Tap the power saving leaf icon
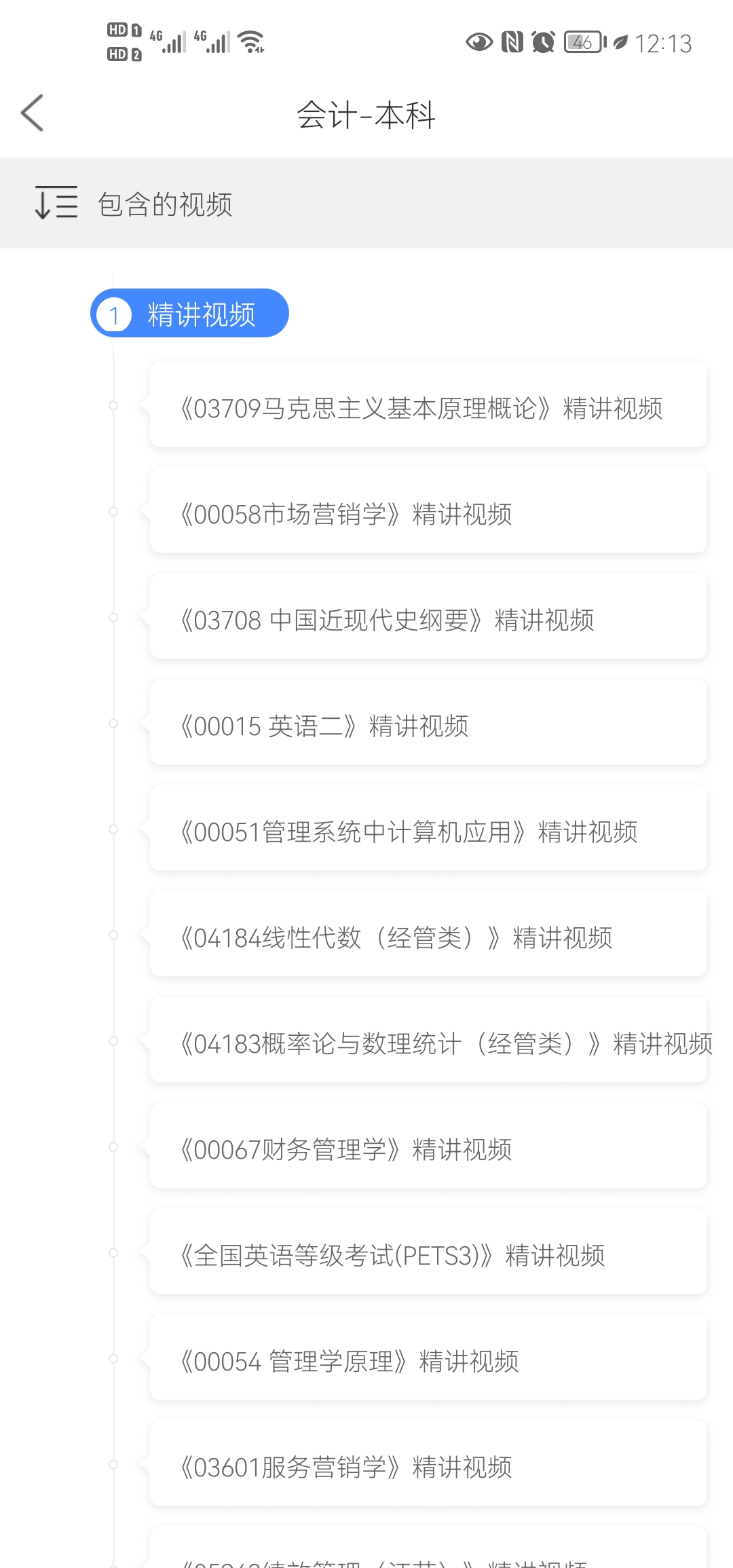 (620, 42)
